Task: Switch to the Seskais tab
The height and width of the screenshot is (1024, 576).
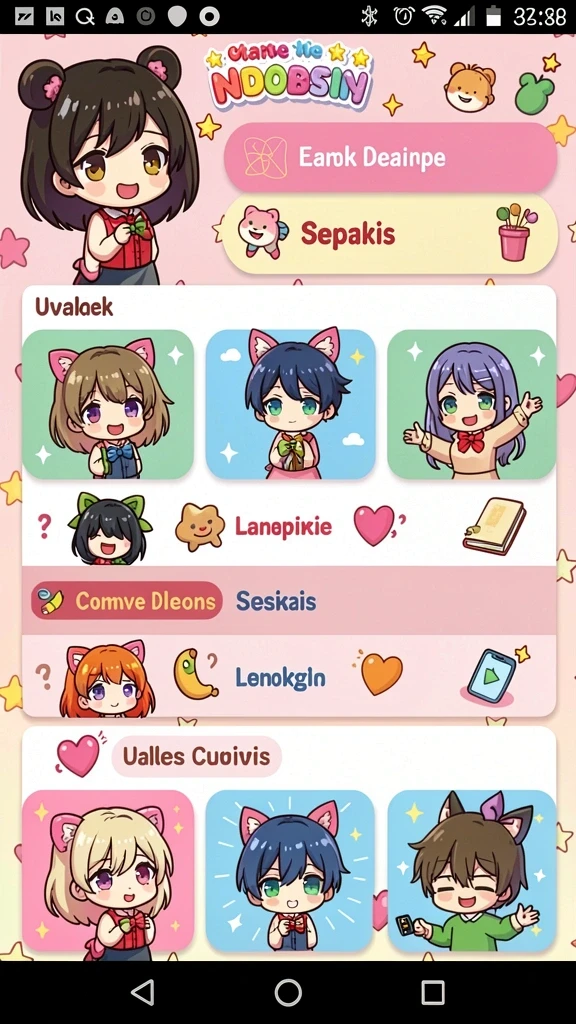Action: click(276, 601)
